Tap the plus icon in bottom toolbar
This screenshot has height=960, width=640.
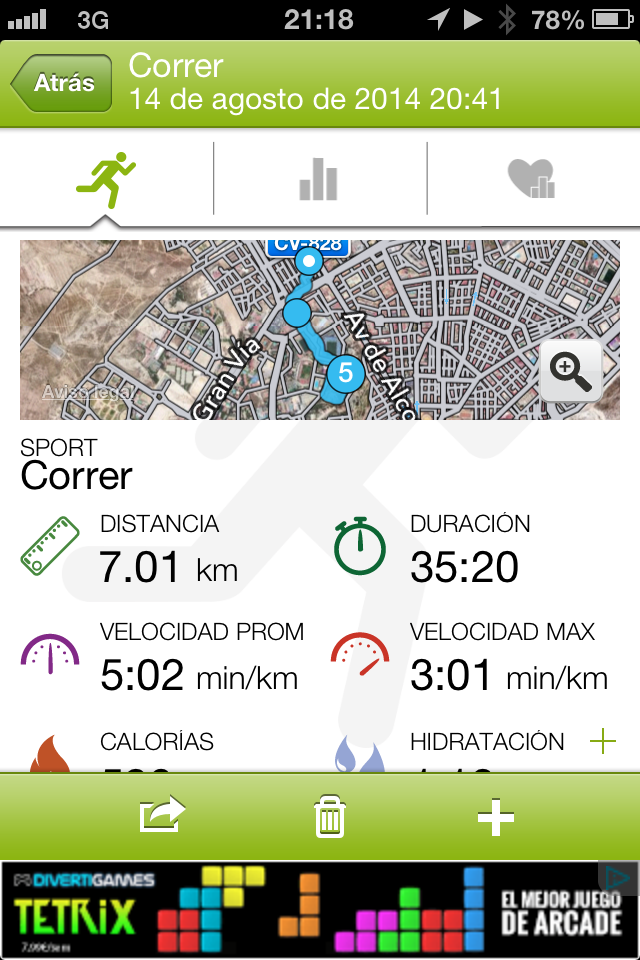coord(495,818)
